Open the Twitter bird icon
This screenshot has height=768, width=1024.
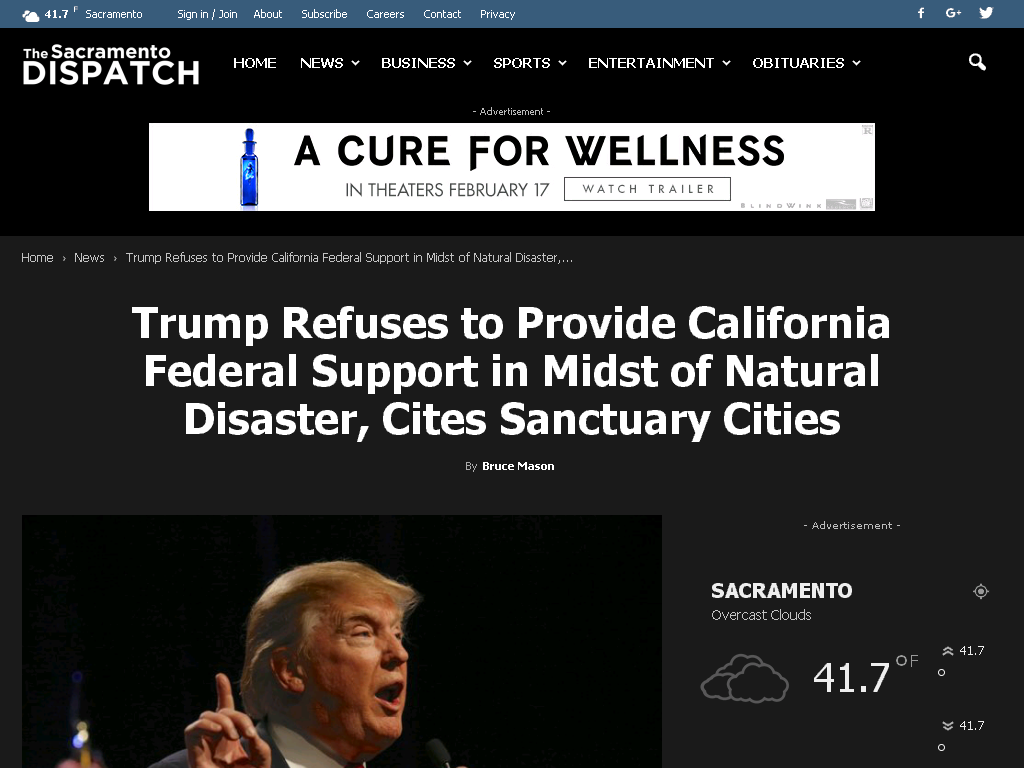coord(986,13)
